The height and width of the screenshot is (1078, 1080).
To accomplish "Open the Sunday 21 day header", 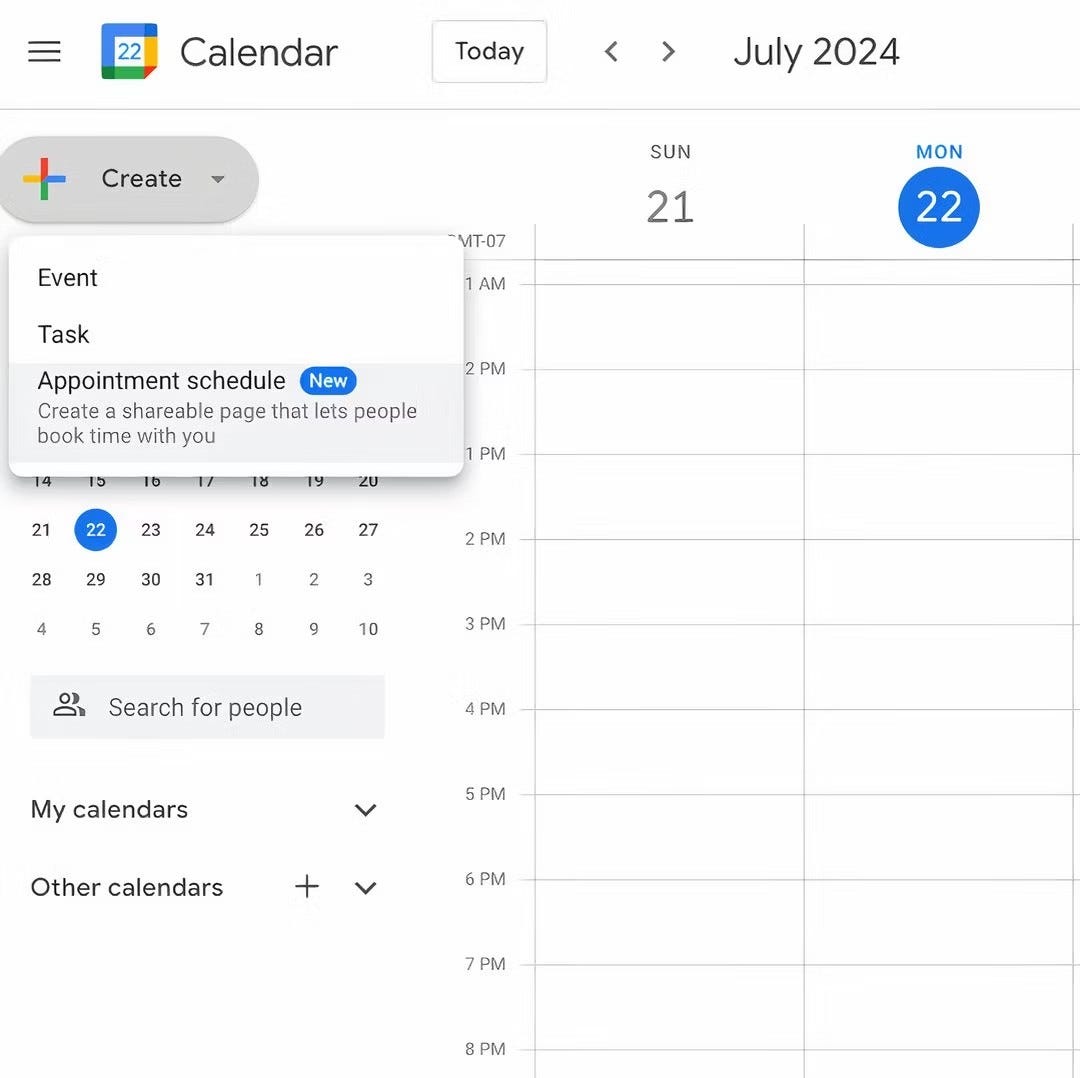I will click(x=670, y=207).
